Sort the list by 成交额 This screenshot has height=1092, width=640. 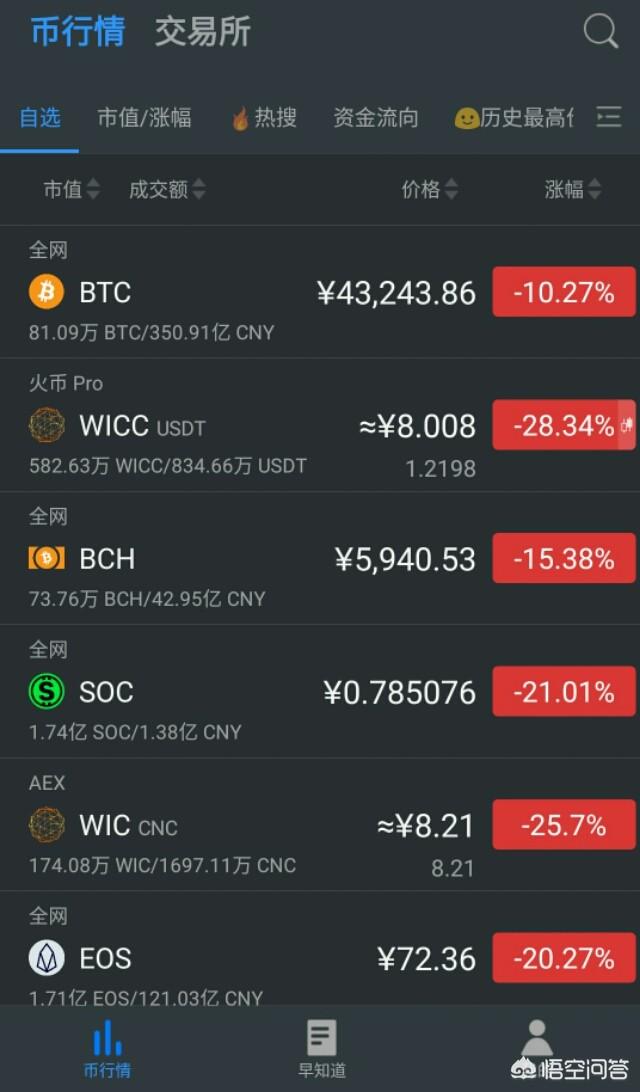pyautogui.click(x=167, y=189)
